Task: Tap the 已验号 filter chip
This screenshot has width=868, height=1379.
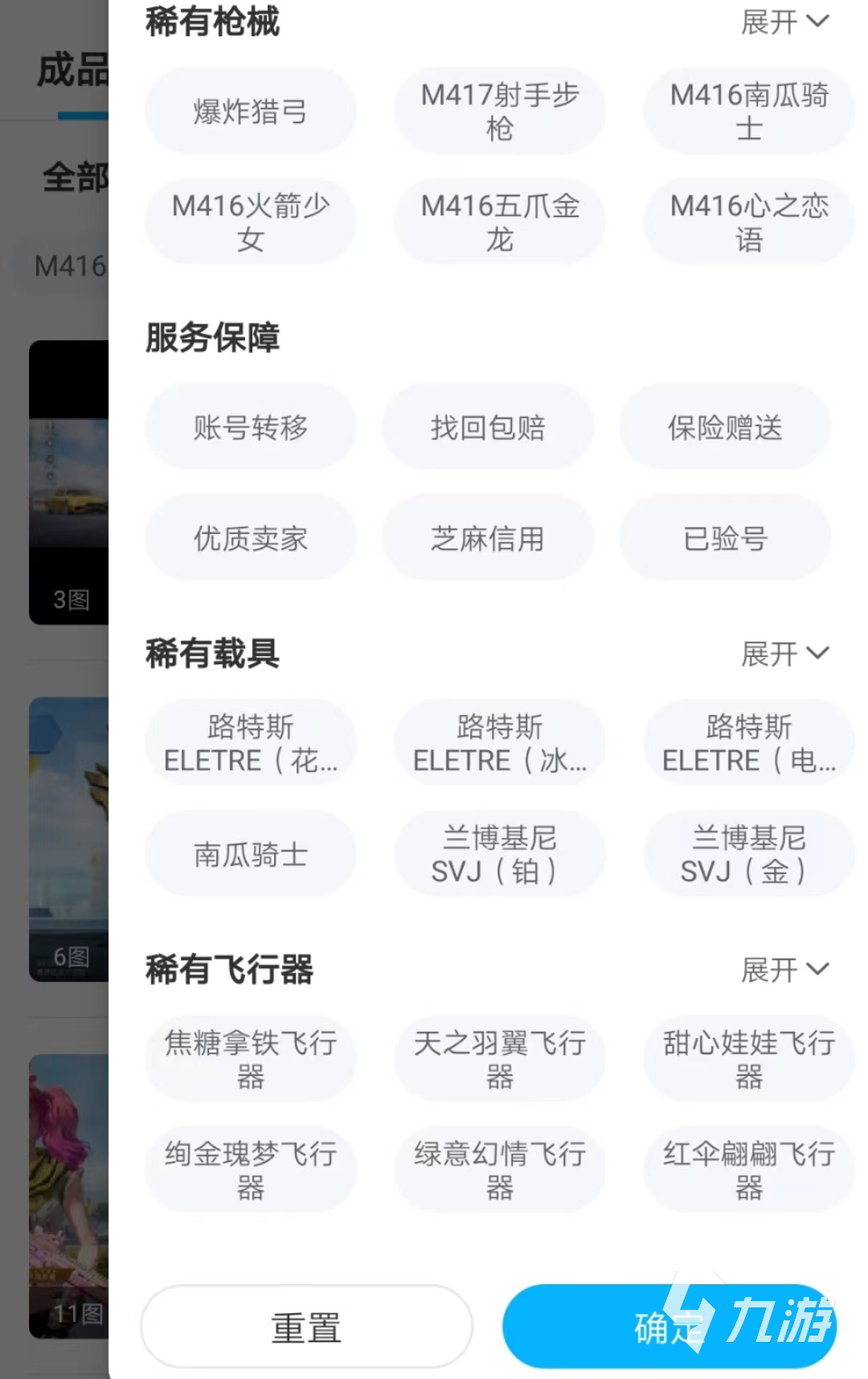Action: 724,538
